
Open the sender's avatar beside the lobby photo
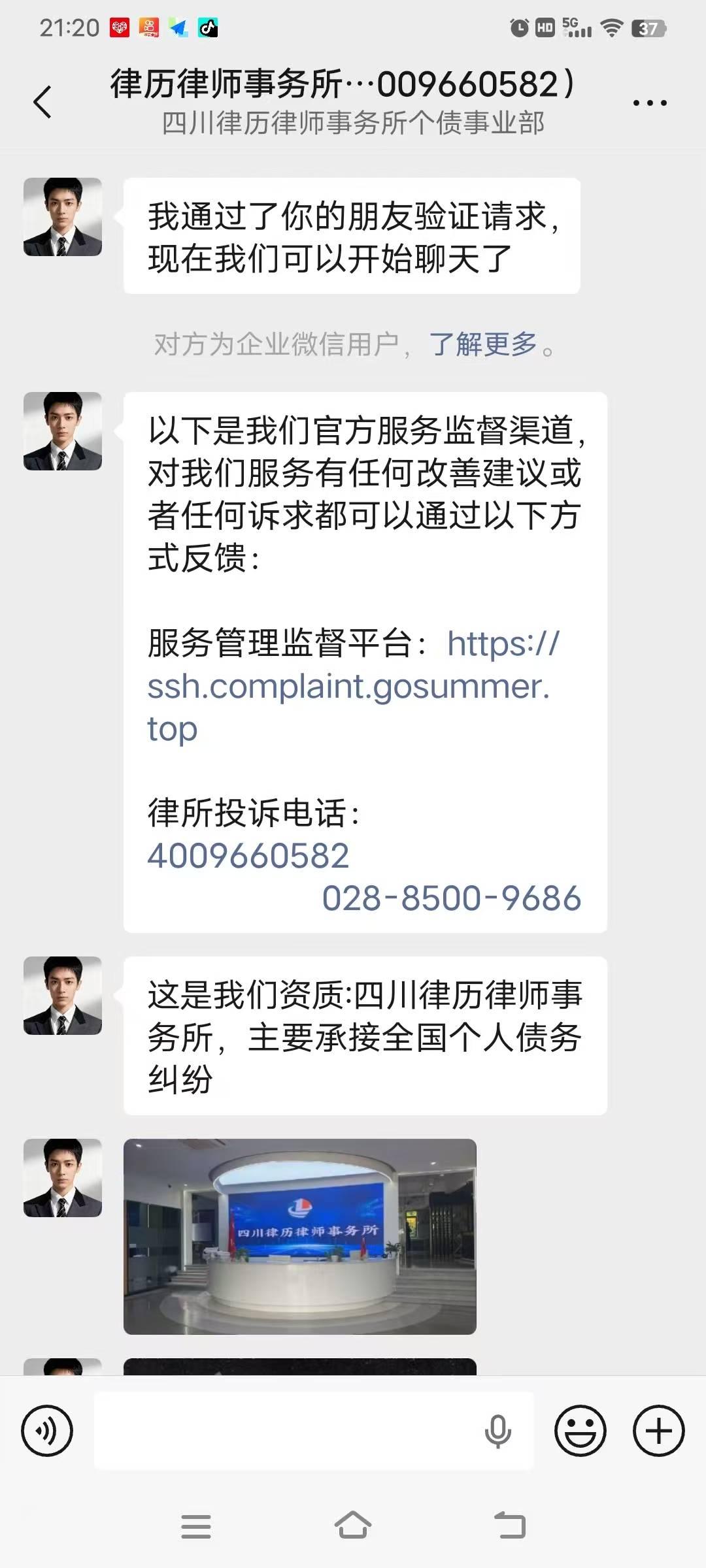(63, 1177)
